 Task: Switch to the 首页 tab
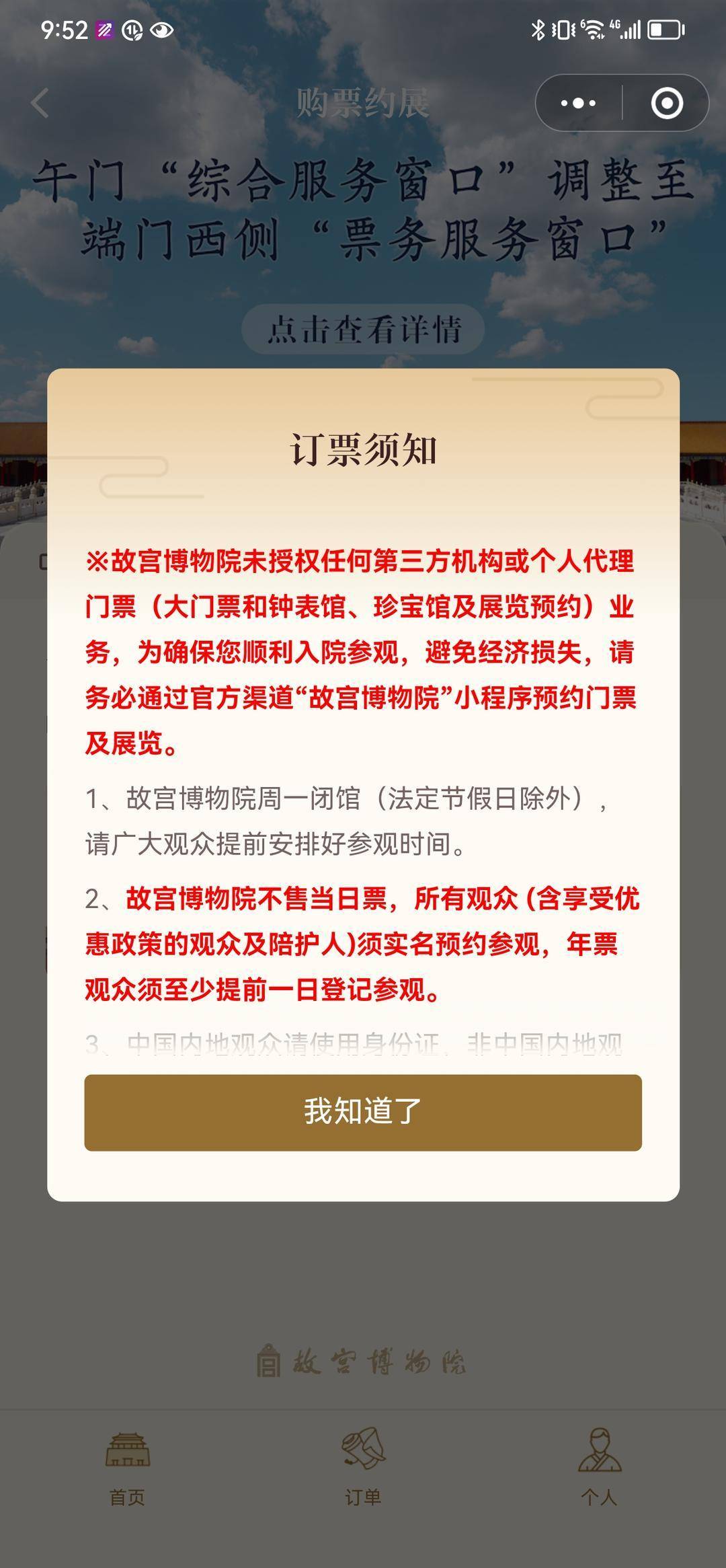(127, 1466)
